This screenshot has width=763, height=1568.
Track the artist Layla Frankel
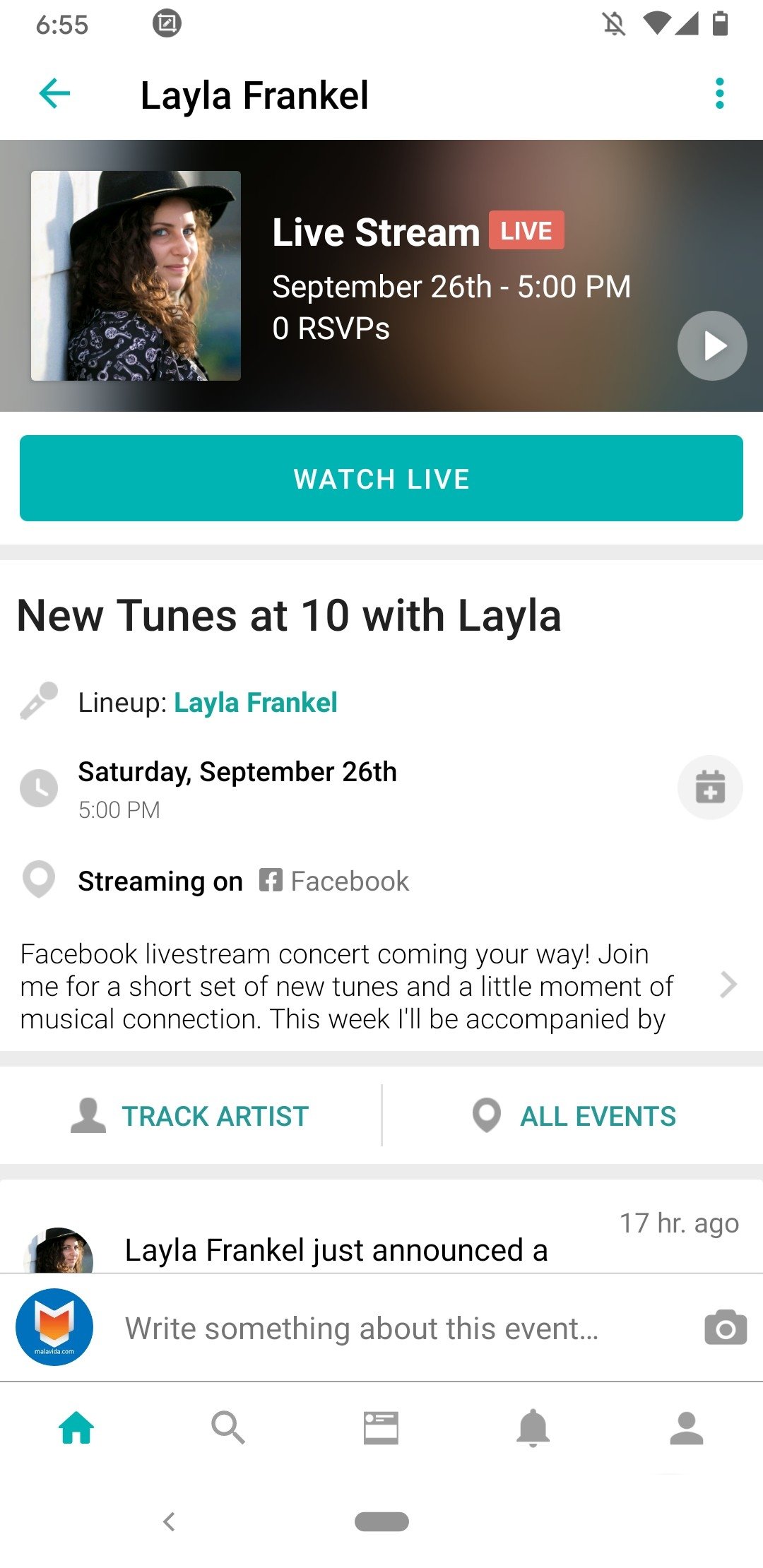(x=191, y=1116)
